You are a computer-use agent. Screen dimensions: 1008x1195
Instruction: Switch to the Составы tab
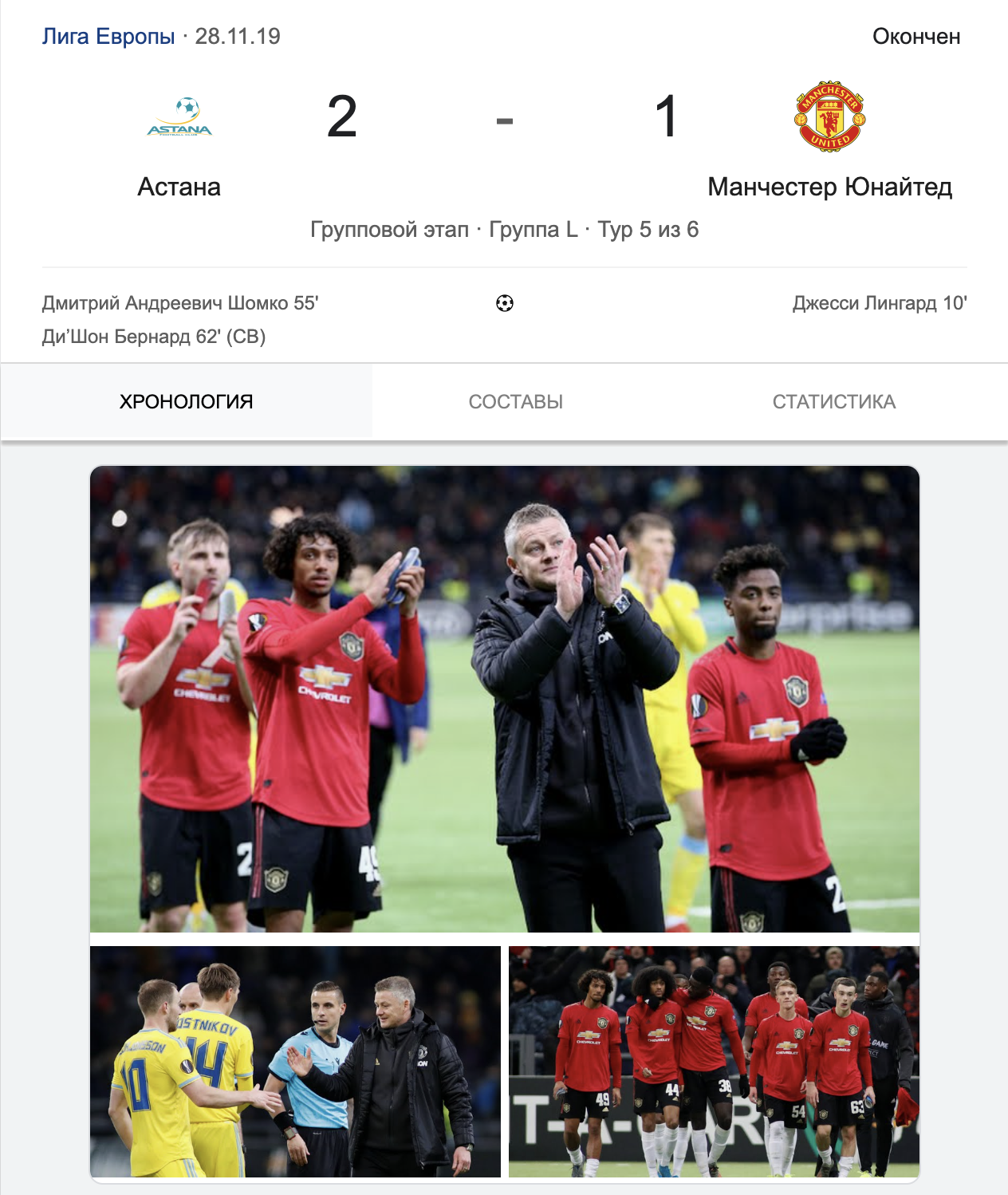(x=515, y=401)
